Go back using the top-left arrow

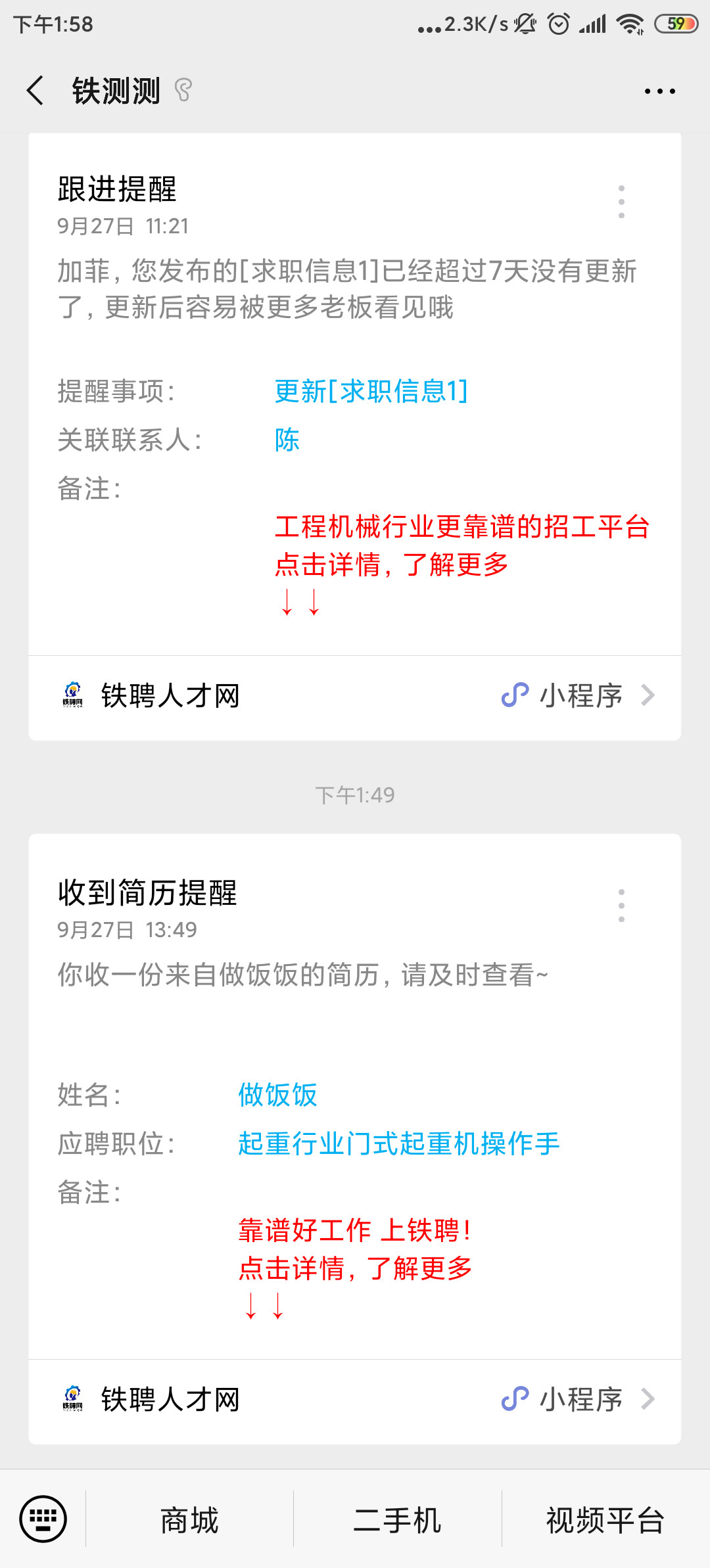[35, 91]
